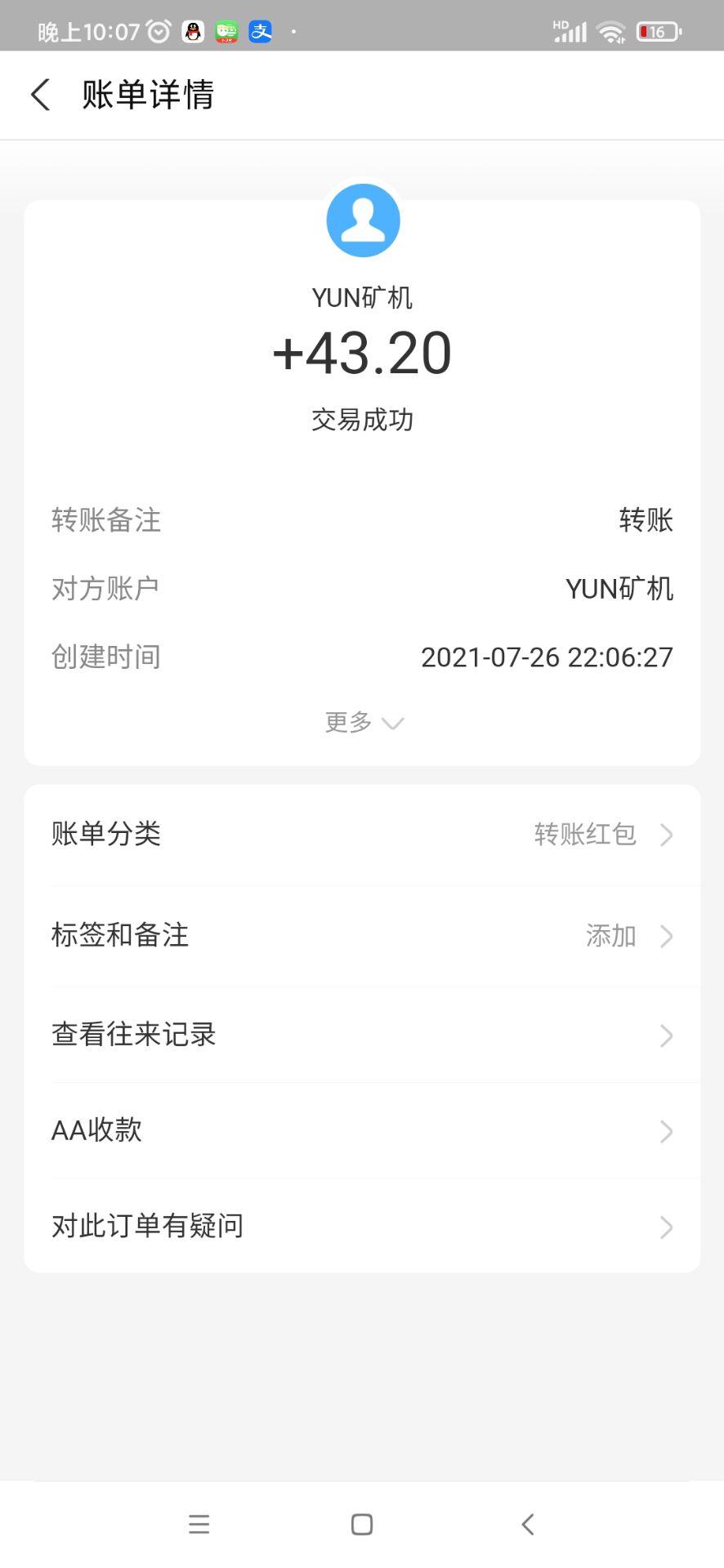
Task: Open the alarm clock status bar icon
Action: 157,31
